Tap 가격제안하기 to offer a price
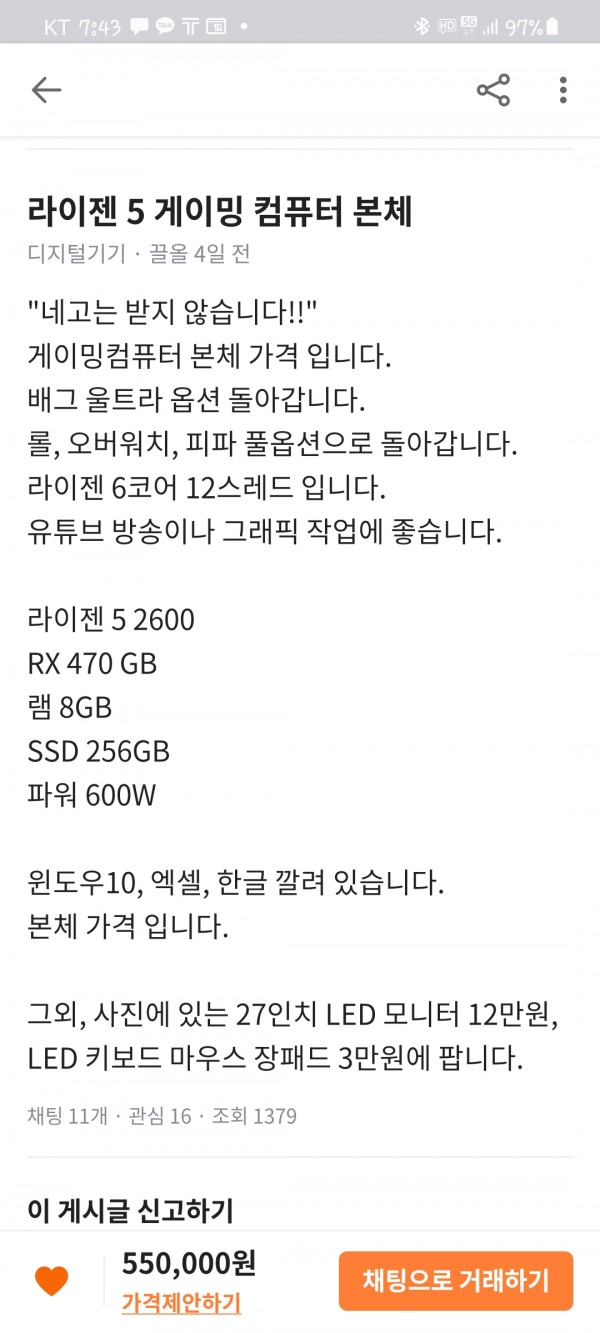 tap(181, 1303)
